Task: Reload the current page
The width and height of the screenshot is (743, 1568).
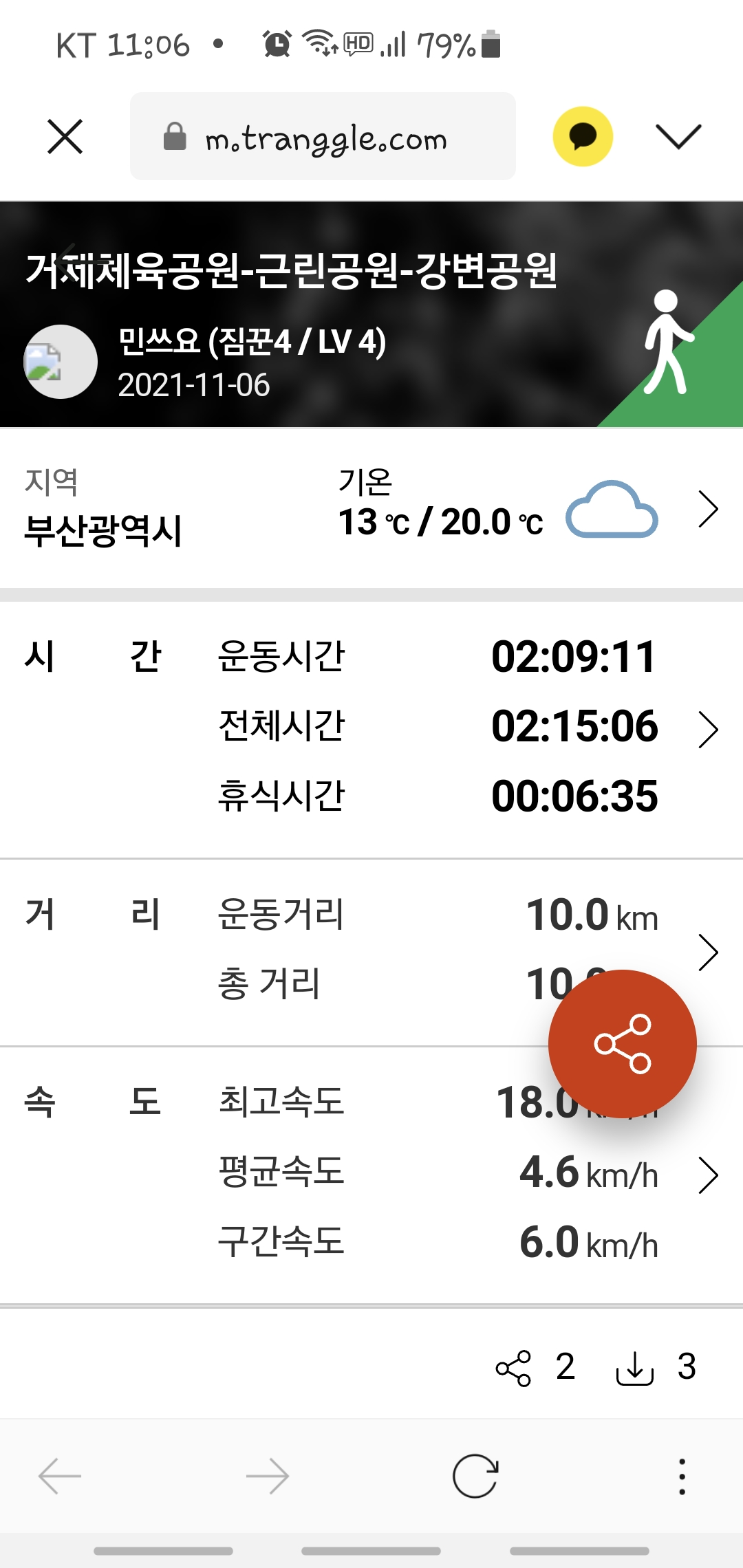Action: click(475, 1476)
